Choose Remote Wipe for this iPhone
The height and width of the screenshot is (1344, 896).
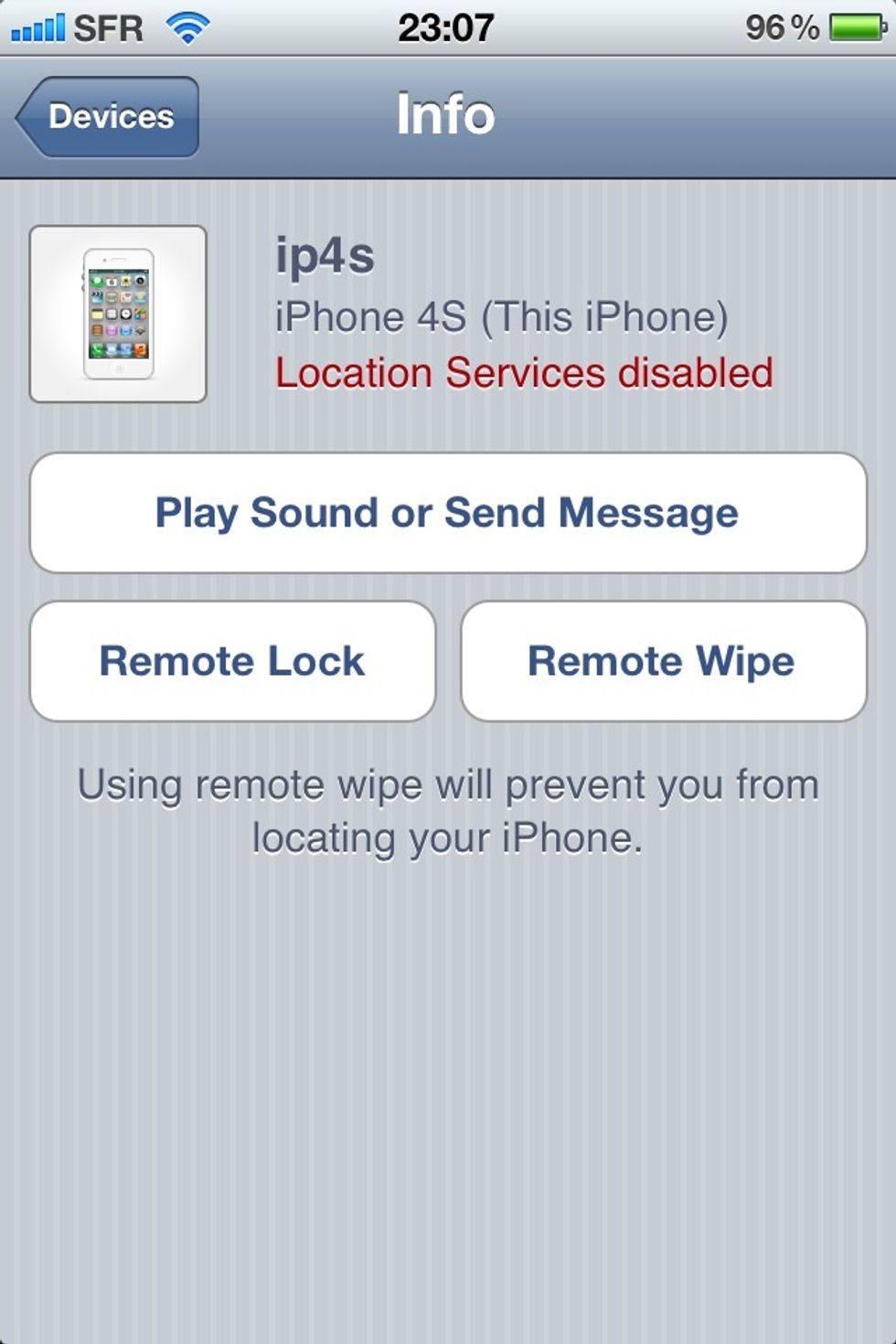tap(663, 661)
